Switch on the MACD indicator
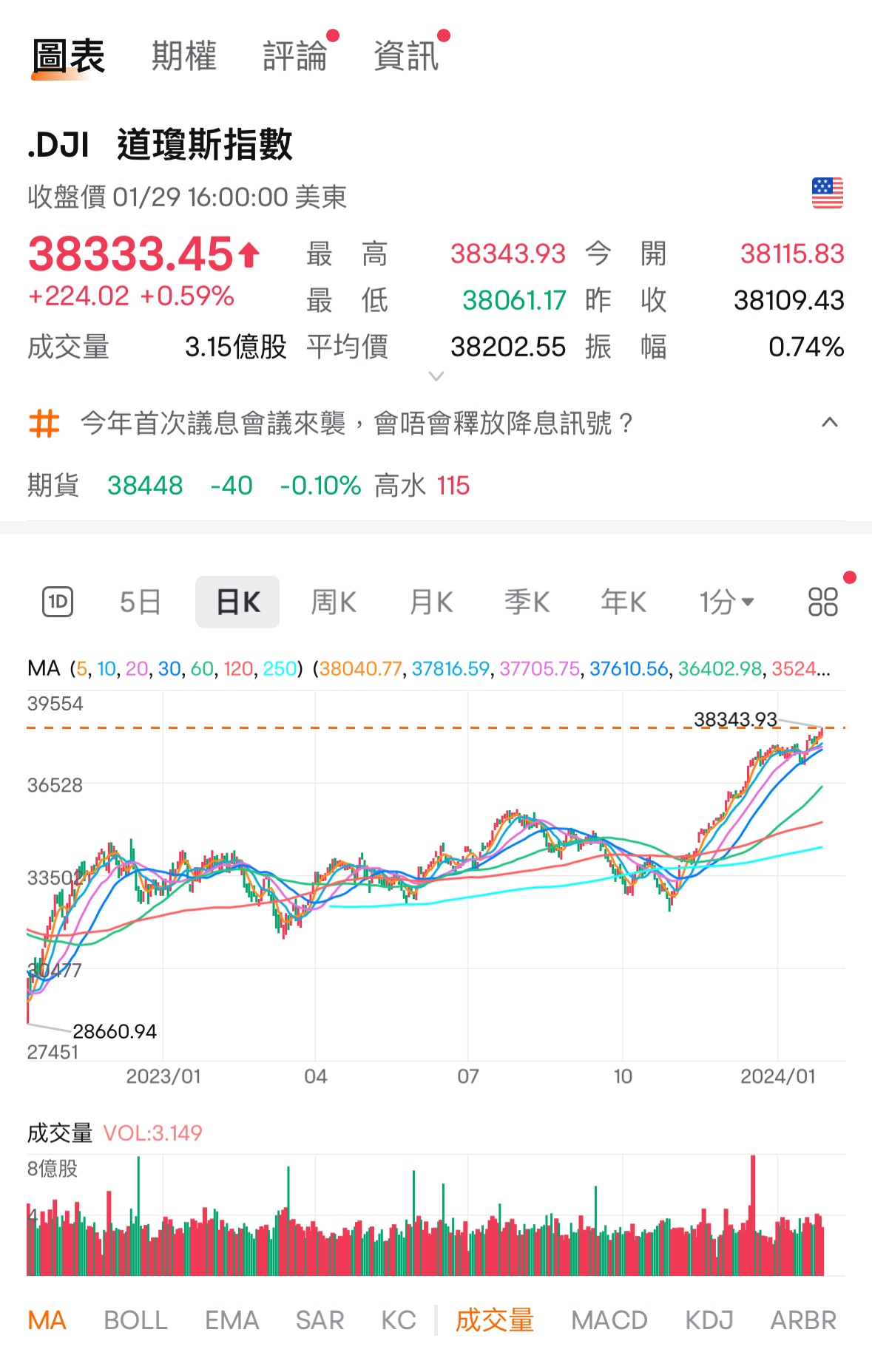Screen dimensions: 872x1372 coord(609,1320)
